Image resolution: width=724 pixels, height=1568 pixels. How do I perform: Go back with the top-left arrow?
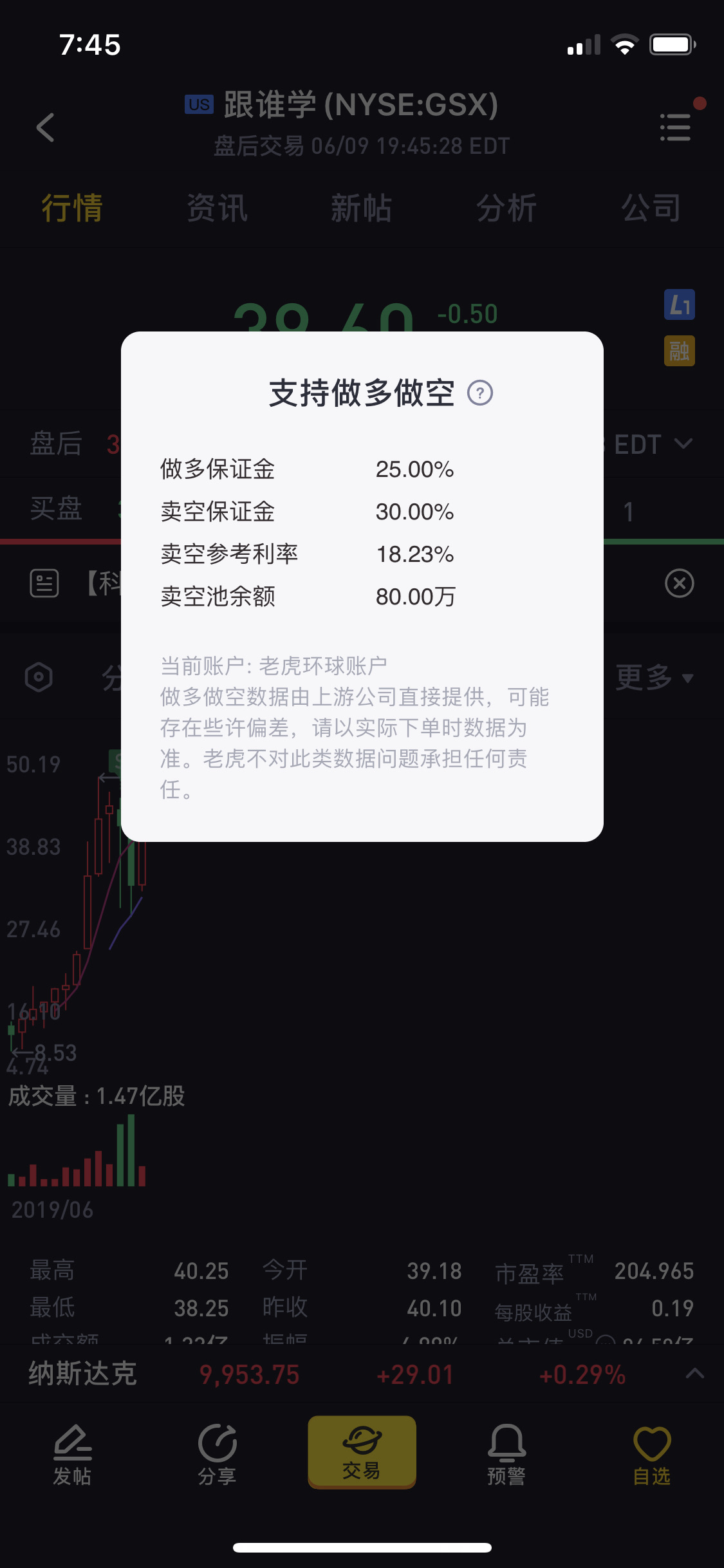[45, 127]
